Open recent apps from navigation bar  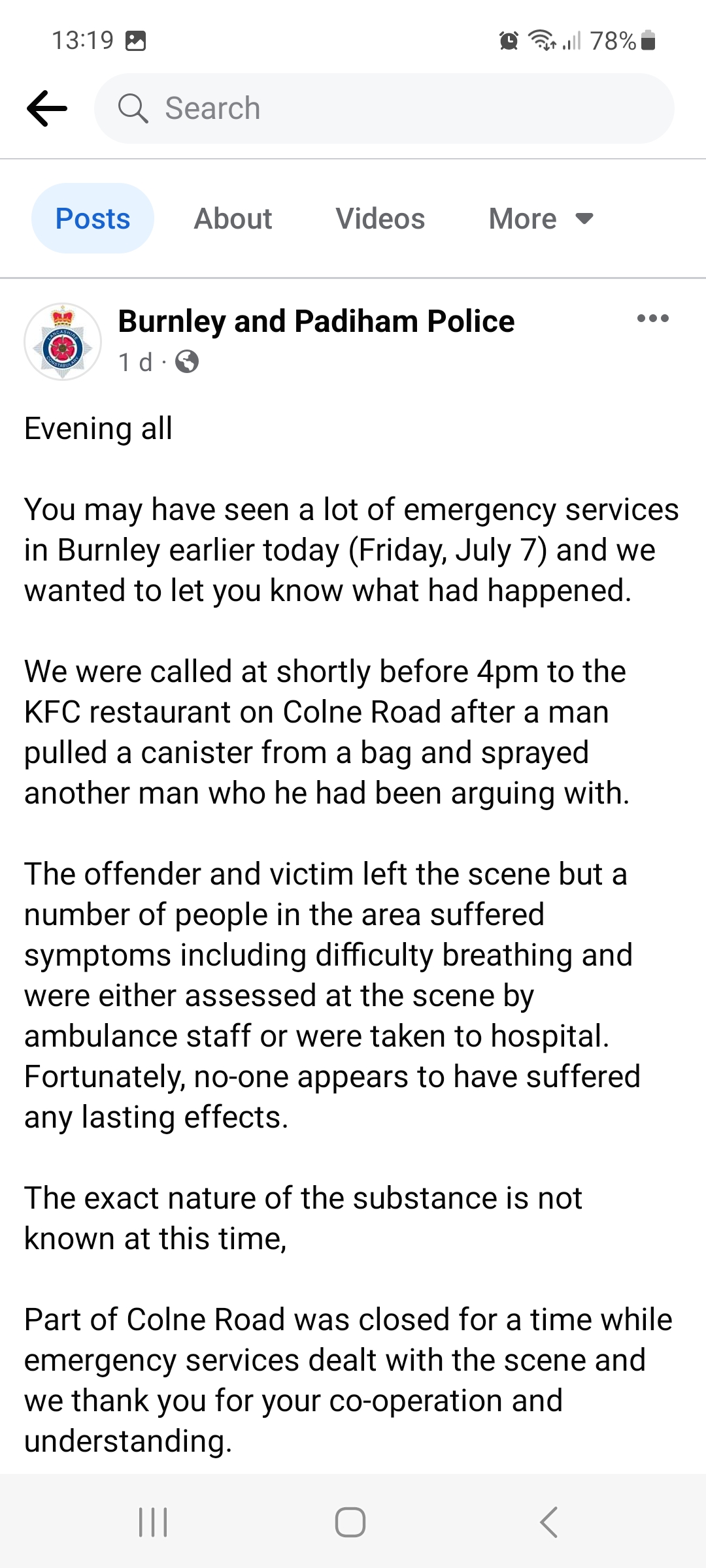coord(154,1522)
